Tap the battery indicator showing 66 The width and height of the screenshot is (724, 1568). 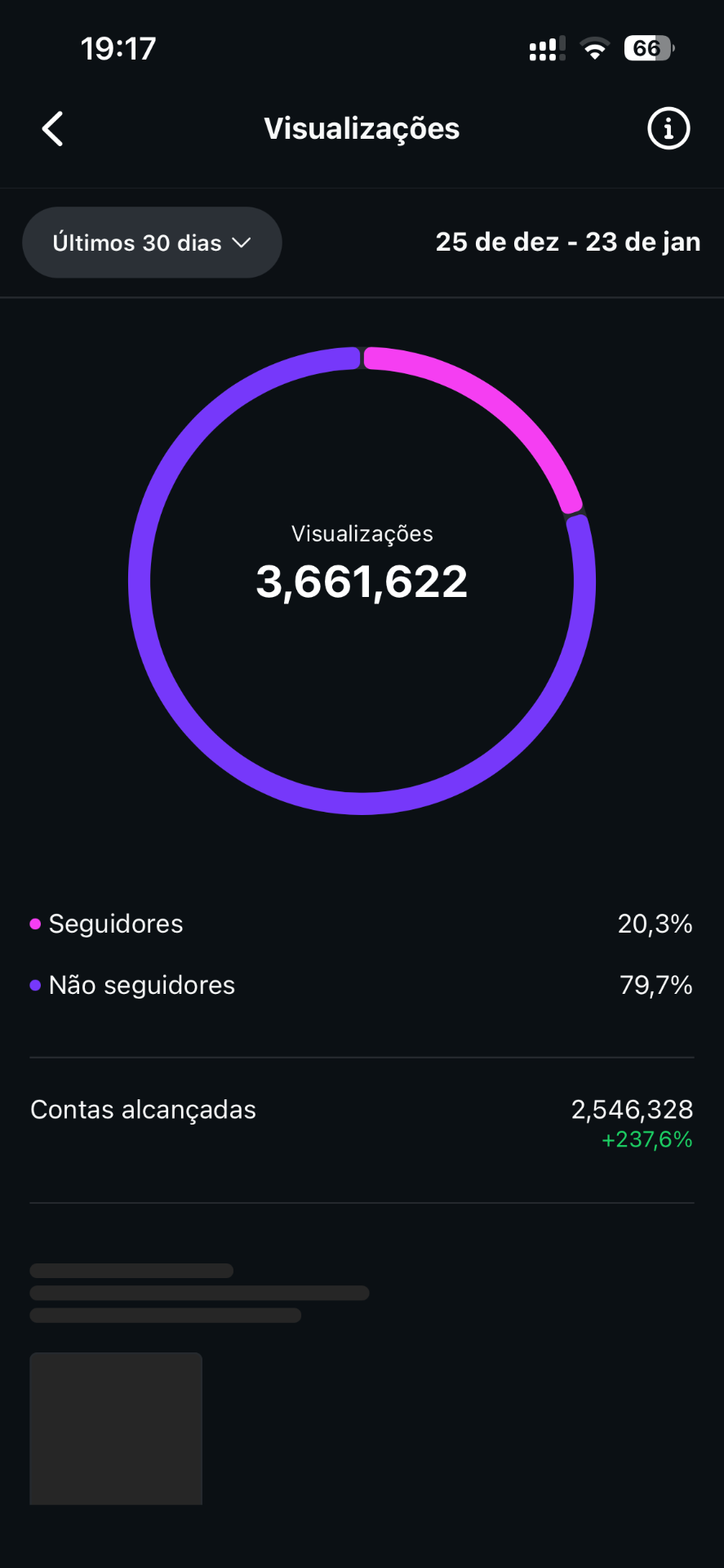click(647, 47)
